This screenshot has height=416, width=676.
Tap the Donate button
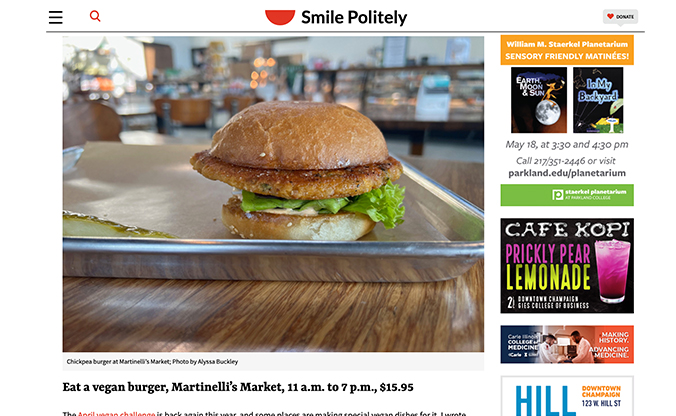620,17
